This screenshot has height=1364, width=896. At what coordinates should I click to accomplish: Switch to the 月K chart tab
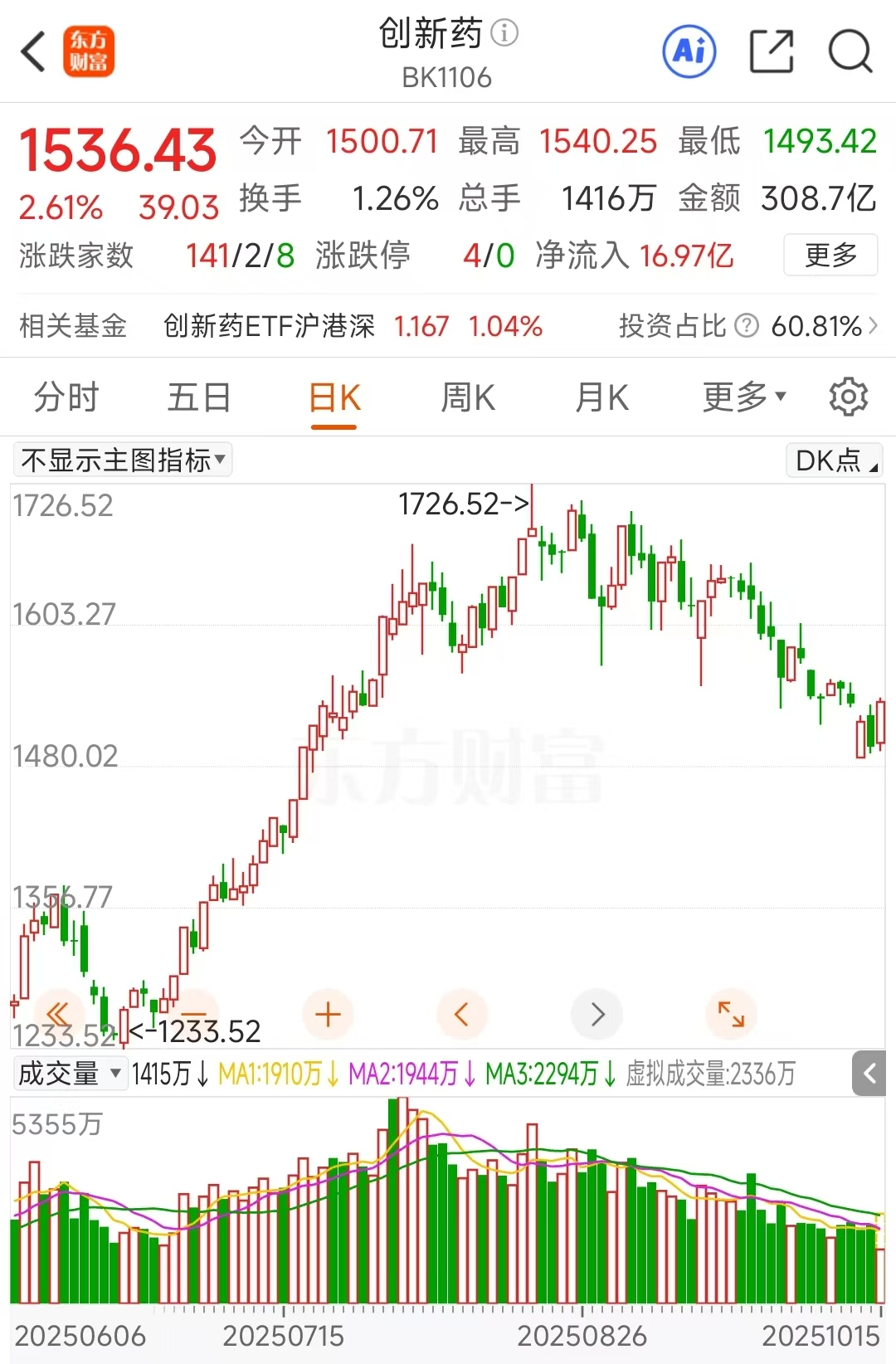click(x=601, y=397)
